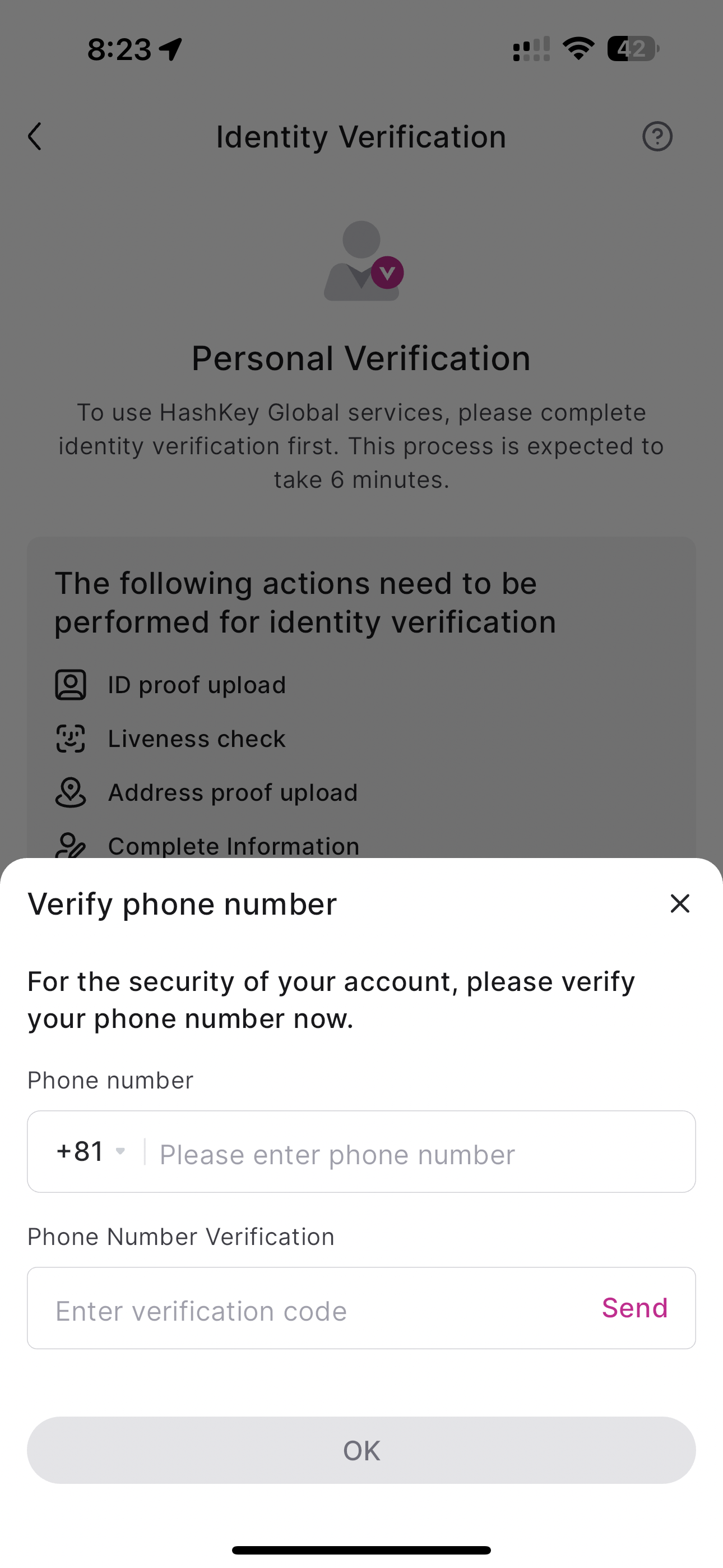Confirm with the OK button
Screen dimensions: 723x1568
pos(361,1450)
